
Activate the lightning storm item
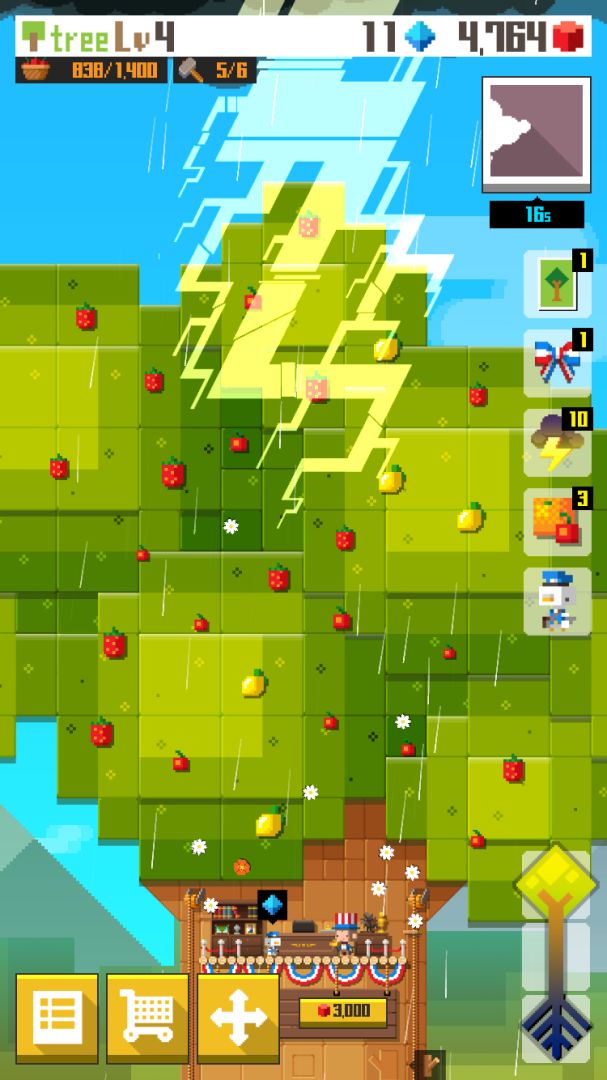click(557, 442)
